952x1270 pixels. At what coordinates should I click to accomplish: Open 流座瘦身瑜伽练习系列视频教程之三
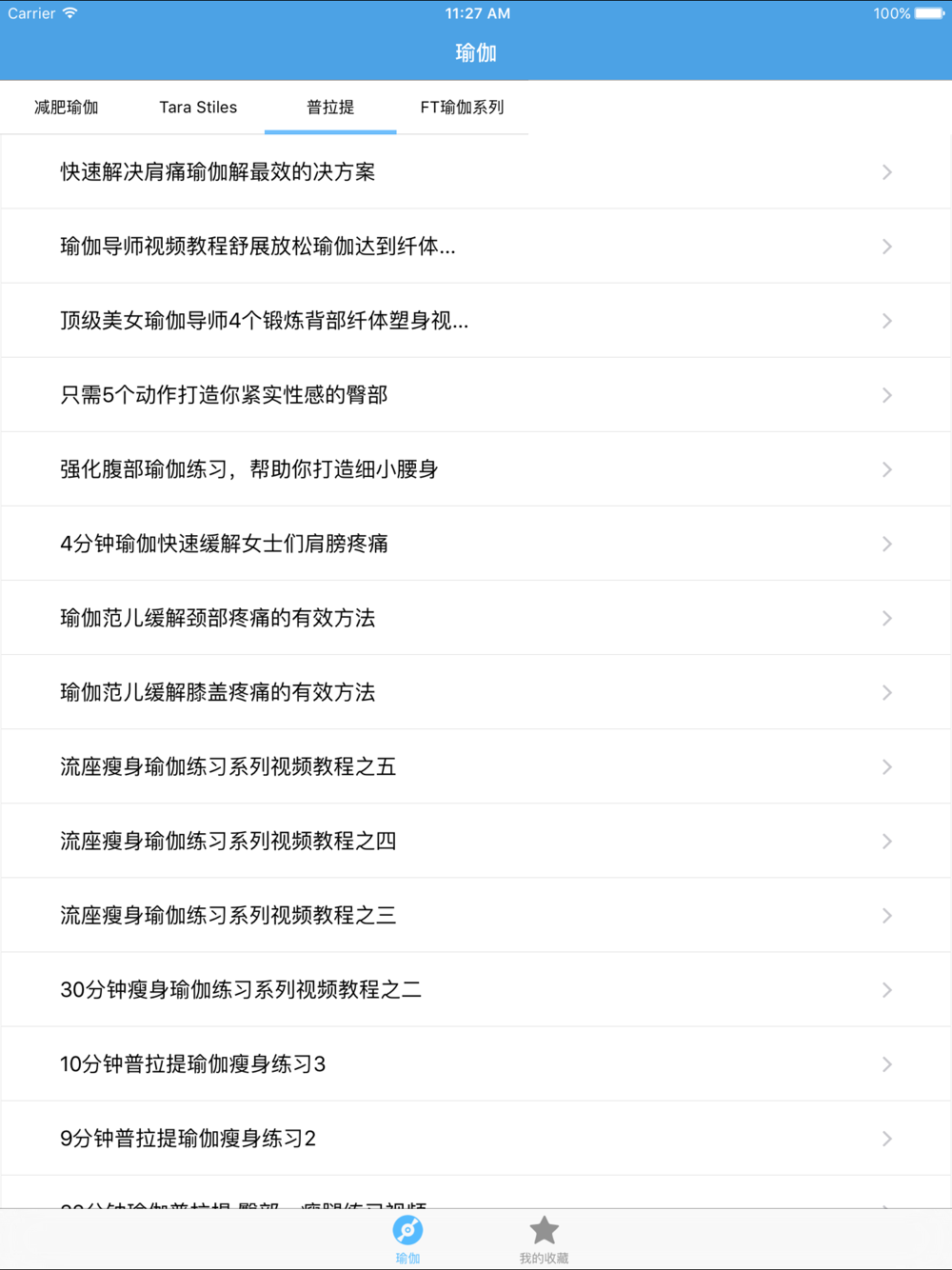click(476, 915)
